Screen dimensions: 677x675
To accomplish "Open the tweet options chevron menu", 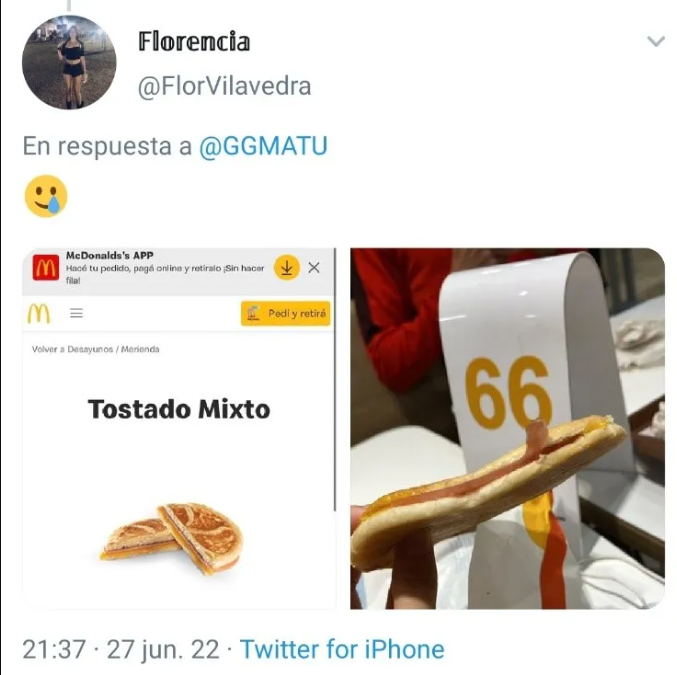I will 655,42.
